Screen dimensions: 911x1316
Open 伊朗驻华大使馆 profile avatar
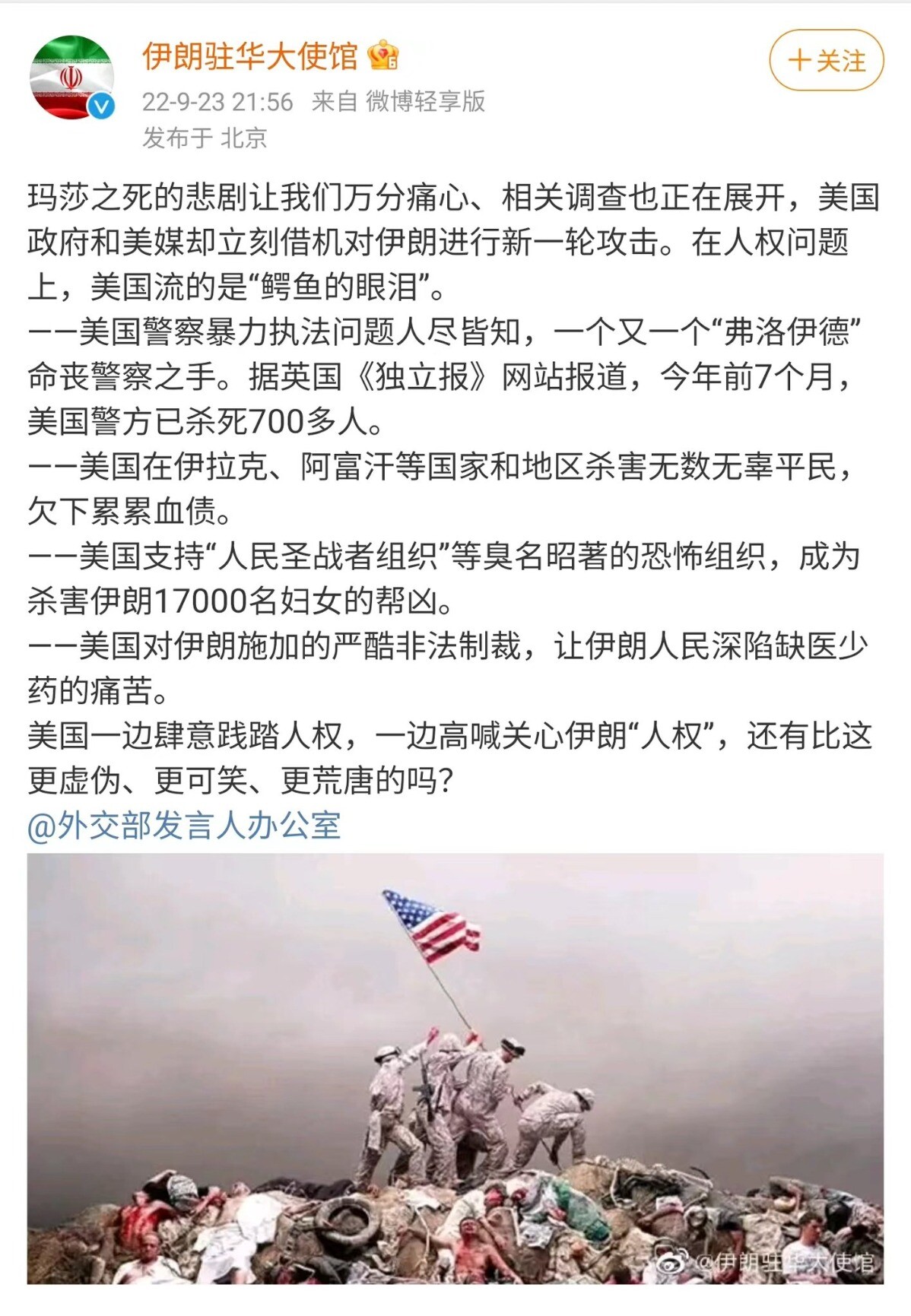71,78
